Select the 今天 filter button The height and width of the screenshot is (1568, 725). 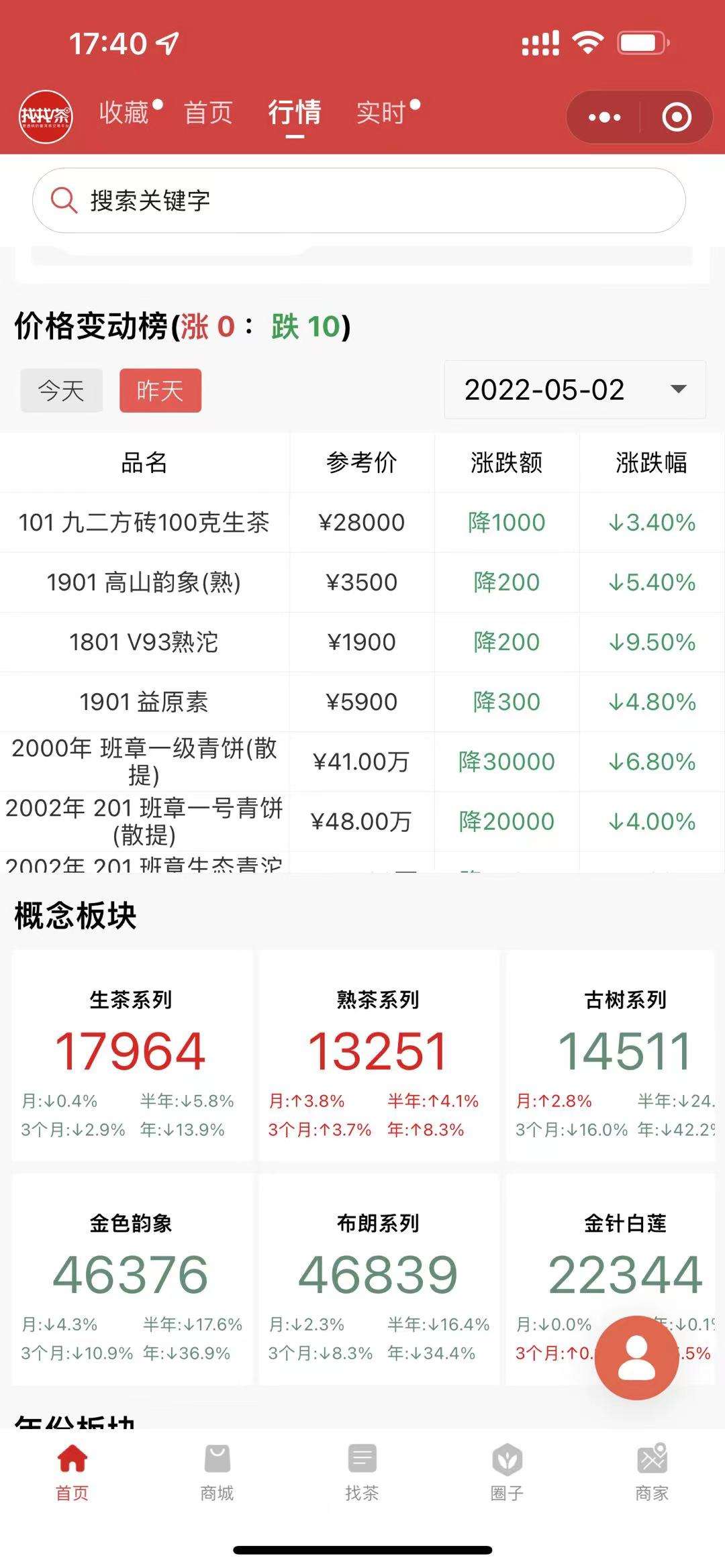pyautogui.click(x=61, y=390)
